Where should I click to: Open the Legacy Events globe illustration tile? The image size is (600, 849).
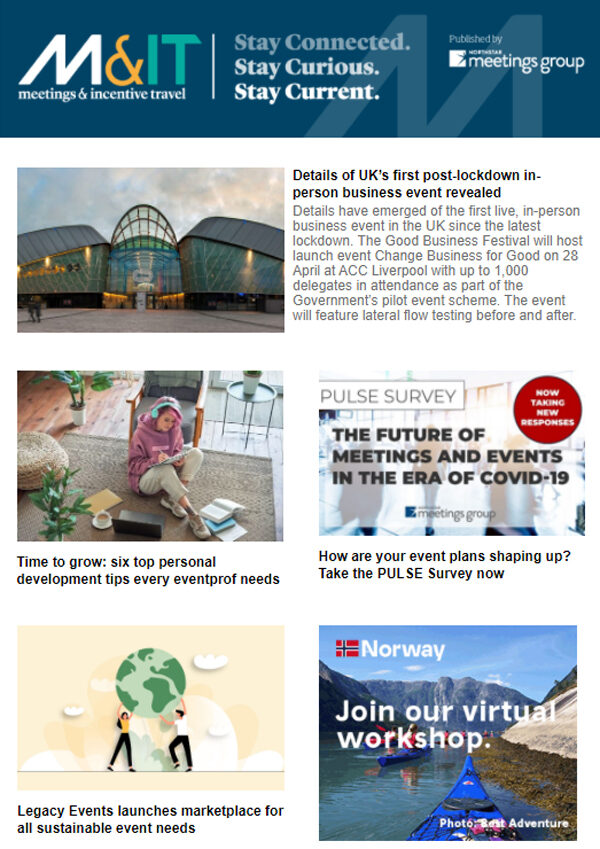point(150,708)
